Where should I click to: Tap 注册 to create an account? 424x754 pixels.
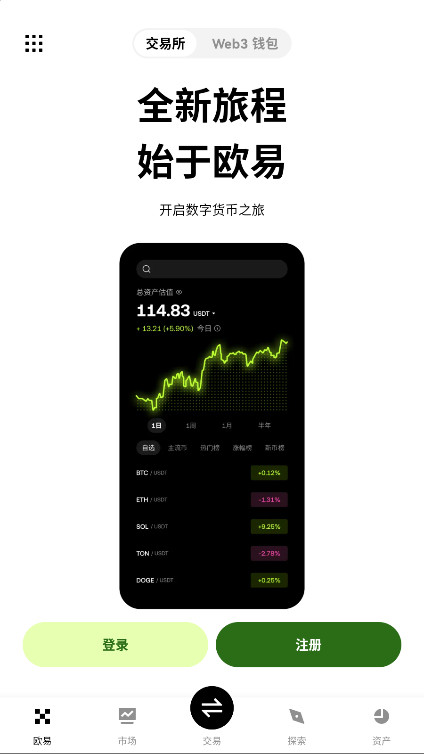[x=308, y=644]
